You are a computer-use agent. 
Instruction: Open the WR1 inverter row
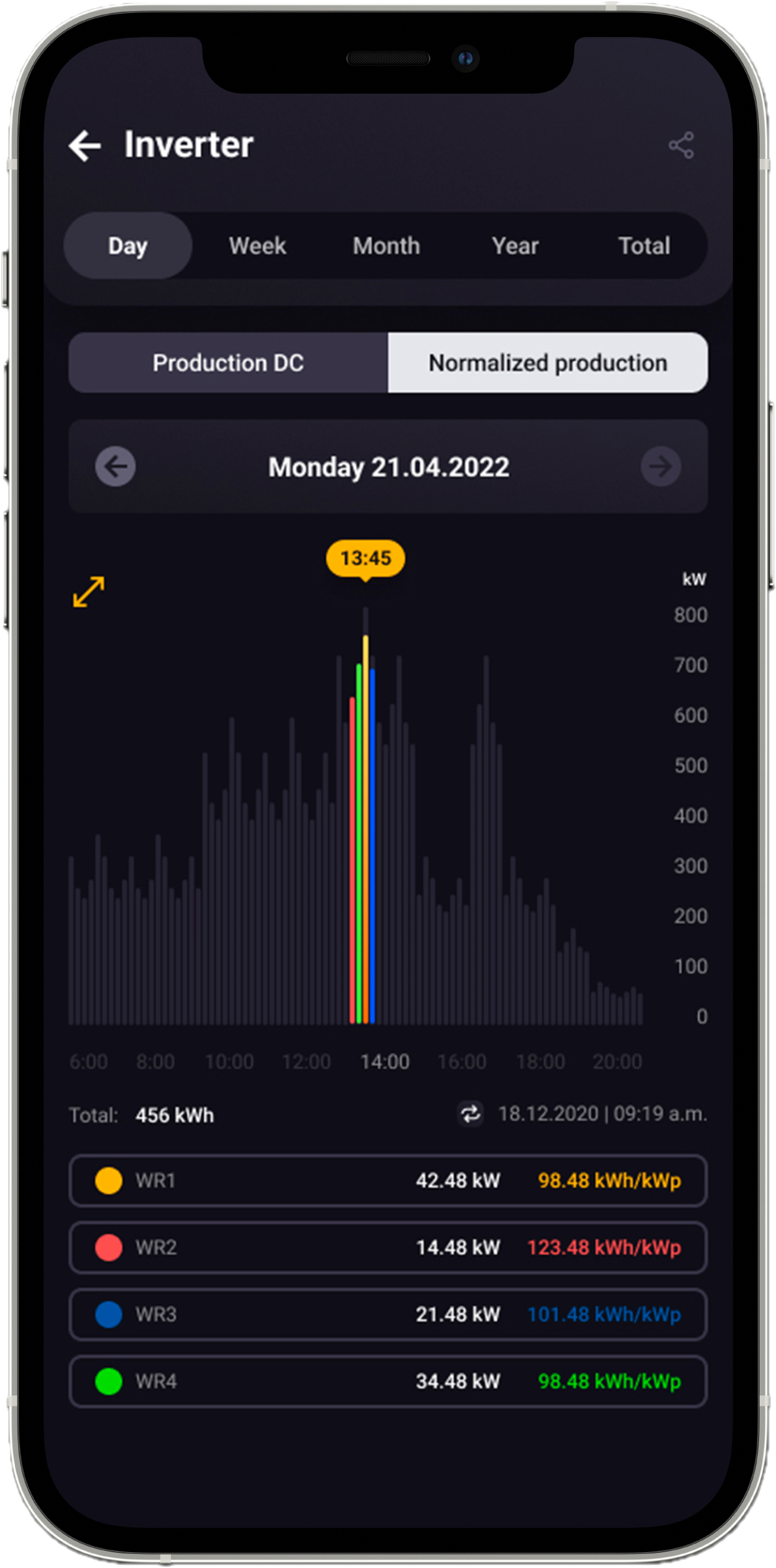coord(388,1180)
